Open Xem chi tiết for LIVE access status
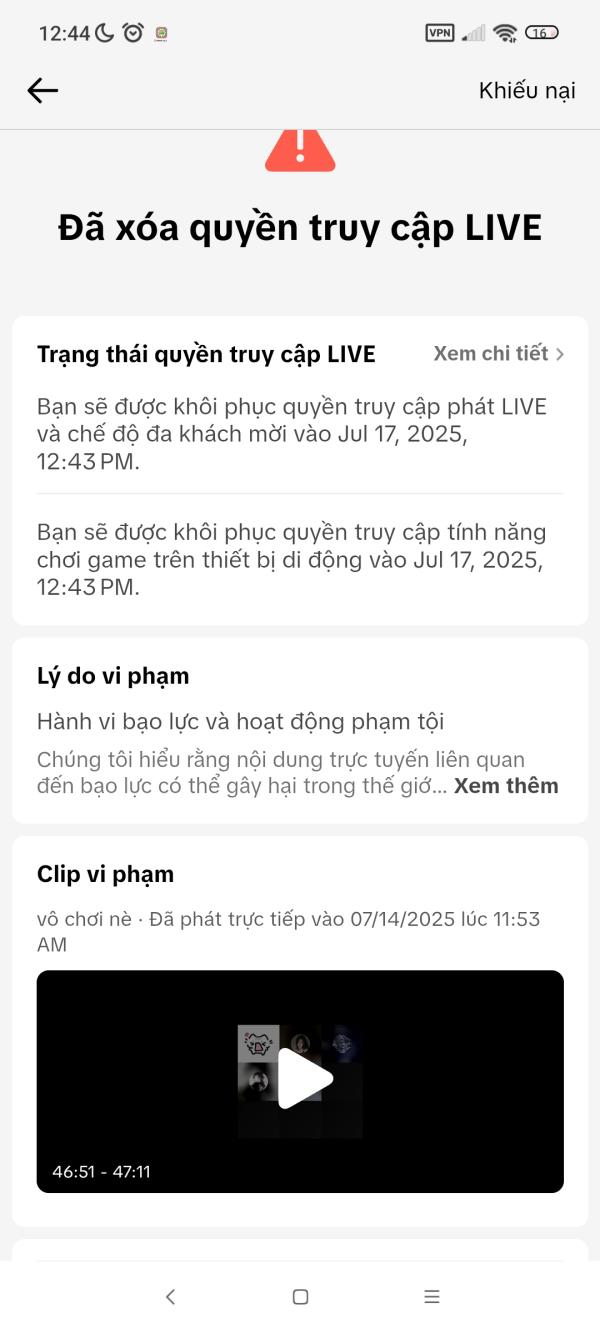The image size is (600, 1333). point(498,354)
